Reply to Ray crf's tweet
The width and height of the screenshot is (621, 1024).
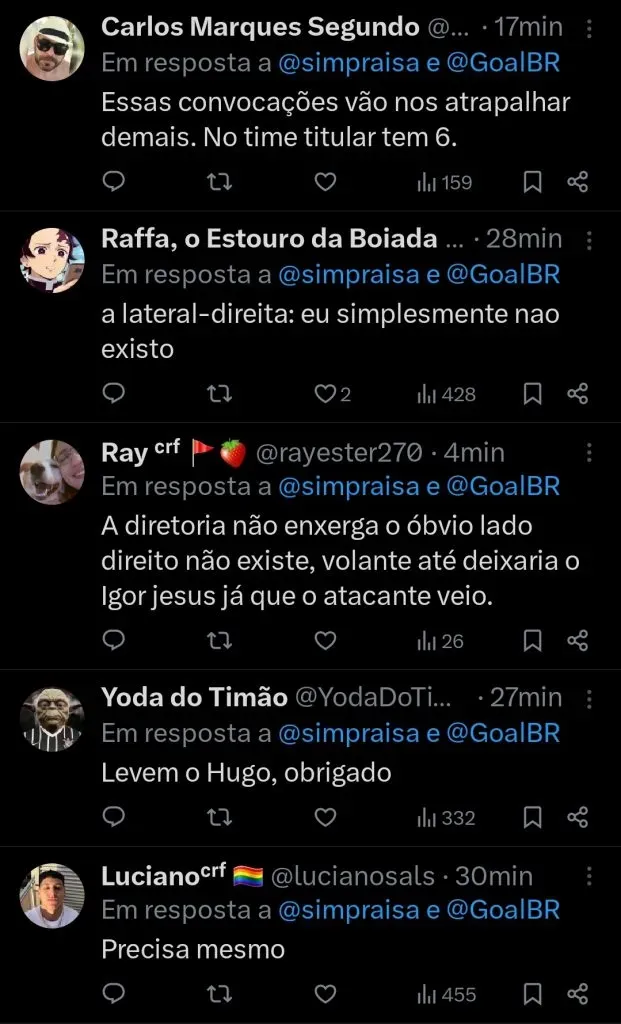click(x=115, y=640)
